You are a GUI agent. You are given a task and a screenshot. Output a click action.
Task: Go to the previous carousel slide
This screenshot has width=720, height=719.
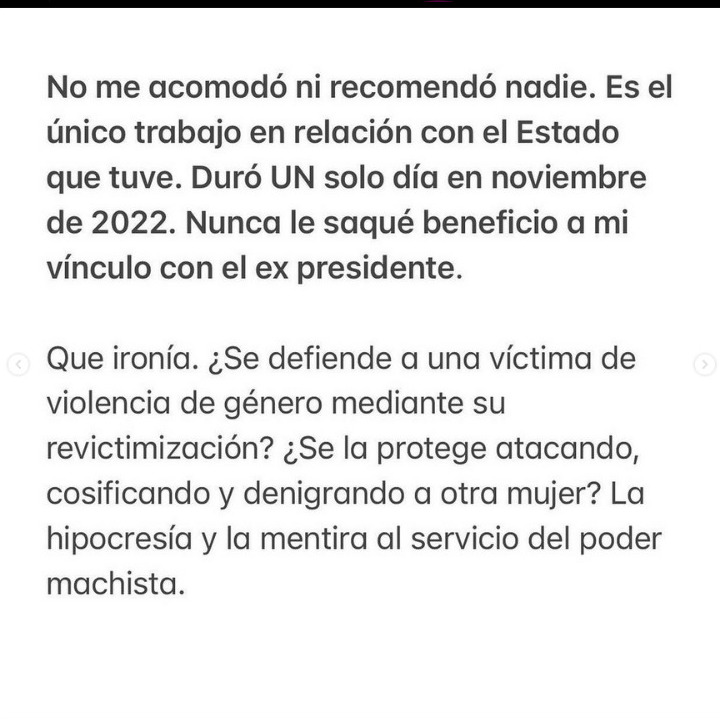tap(16, 366)
